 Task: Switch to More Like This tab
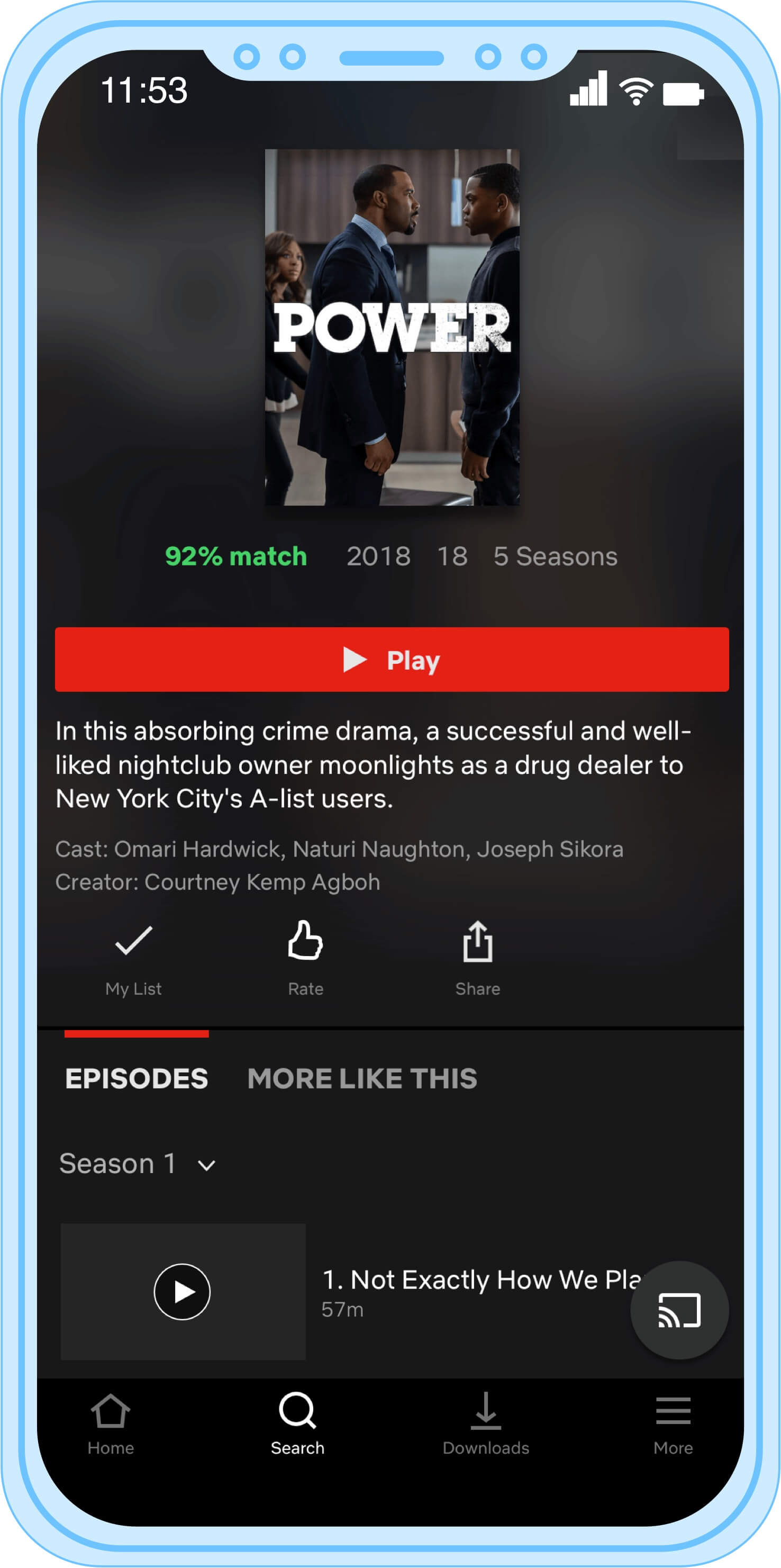tap(362, 1078)
